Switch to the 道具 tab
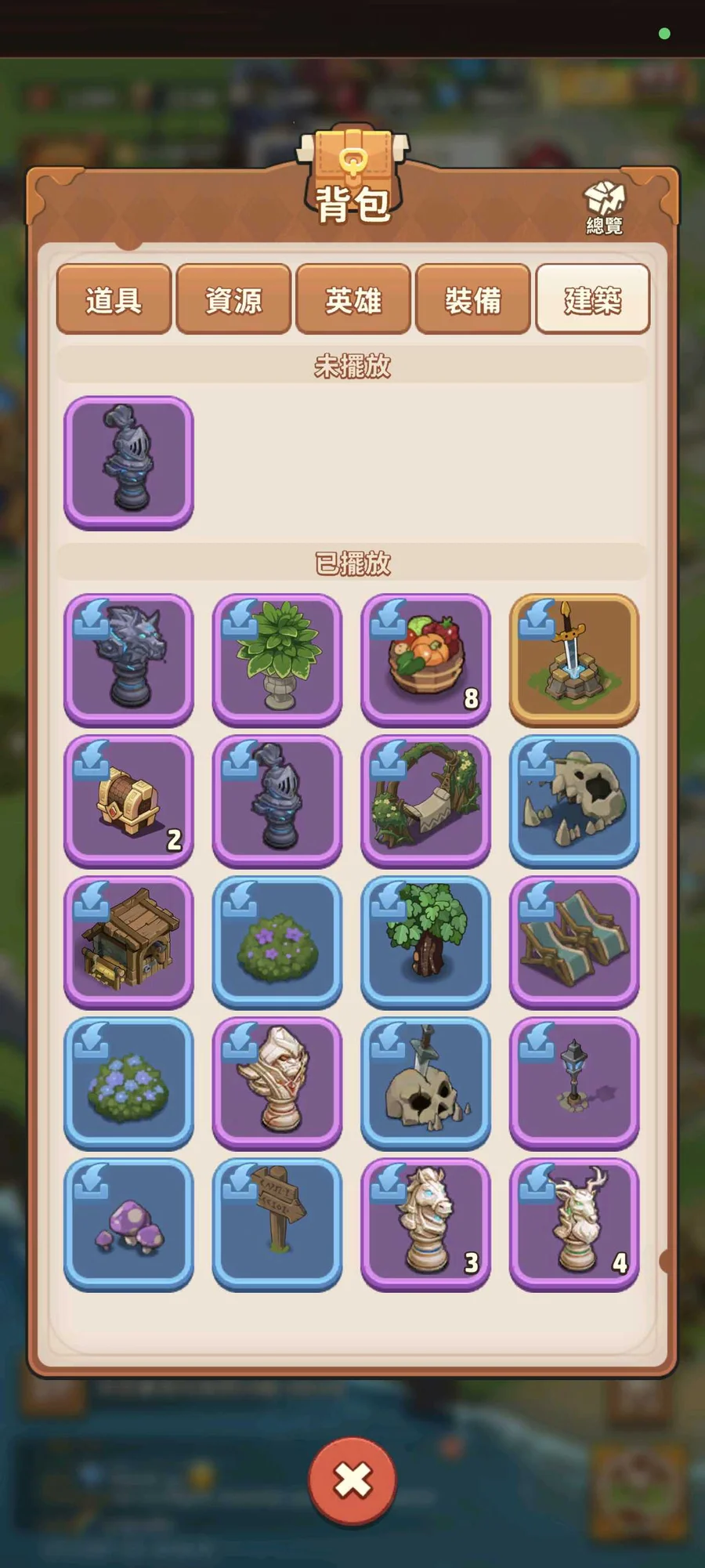The height and width of the screenshot is (1568, 705). click(x=114, y=299)
